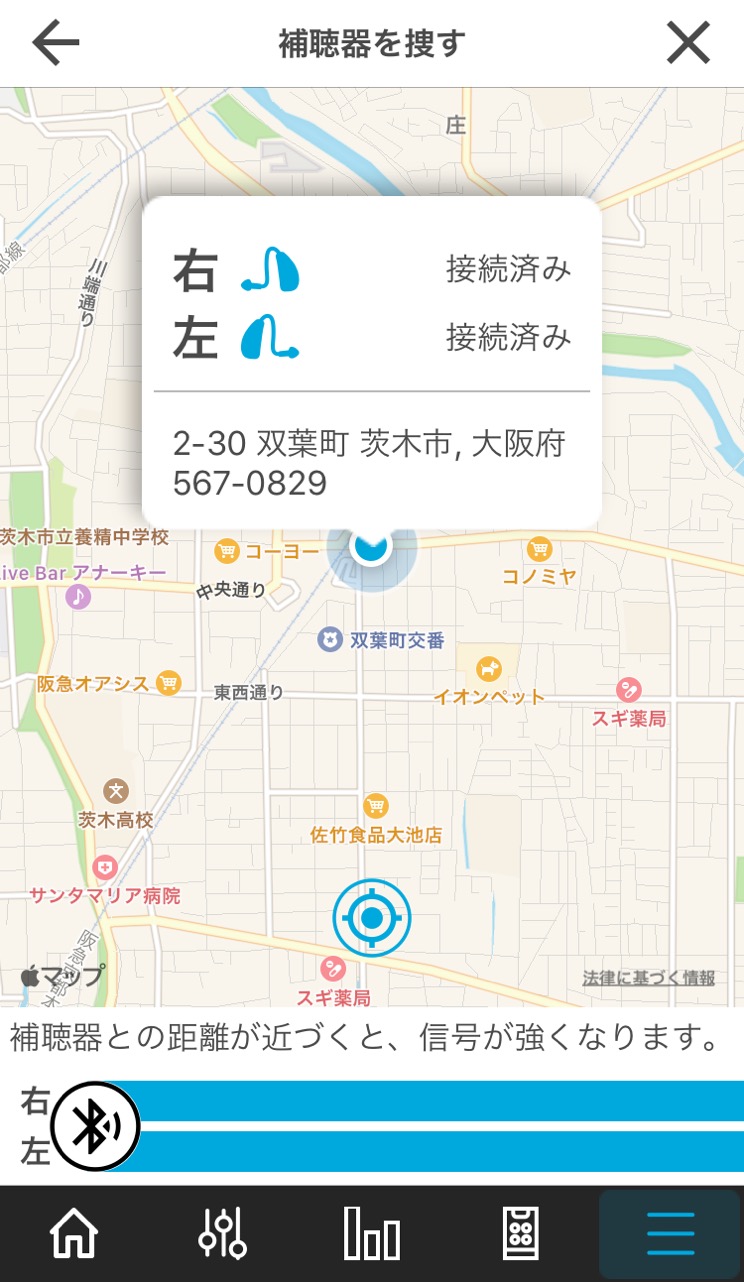Open the legal information link
The height and width of the screenshot is (1282, 744).
tap(649, 978)
